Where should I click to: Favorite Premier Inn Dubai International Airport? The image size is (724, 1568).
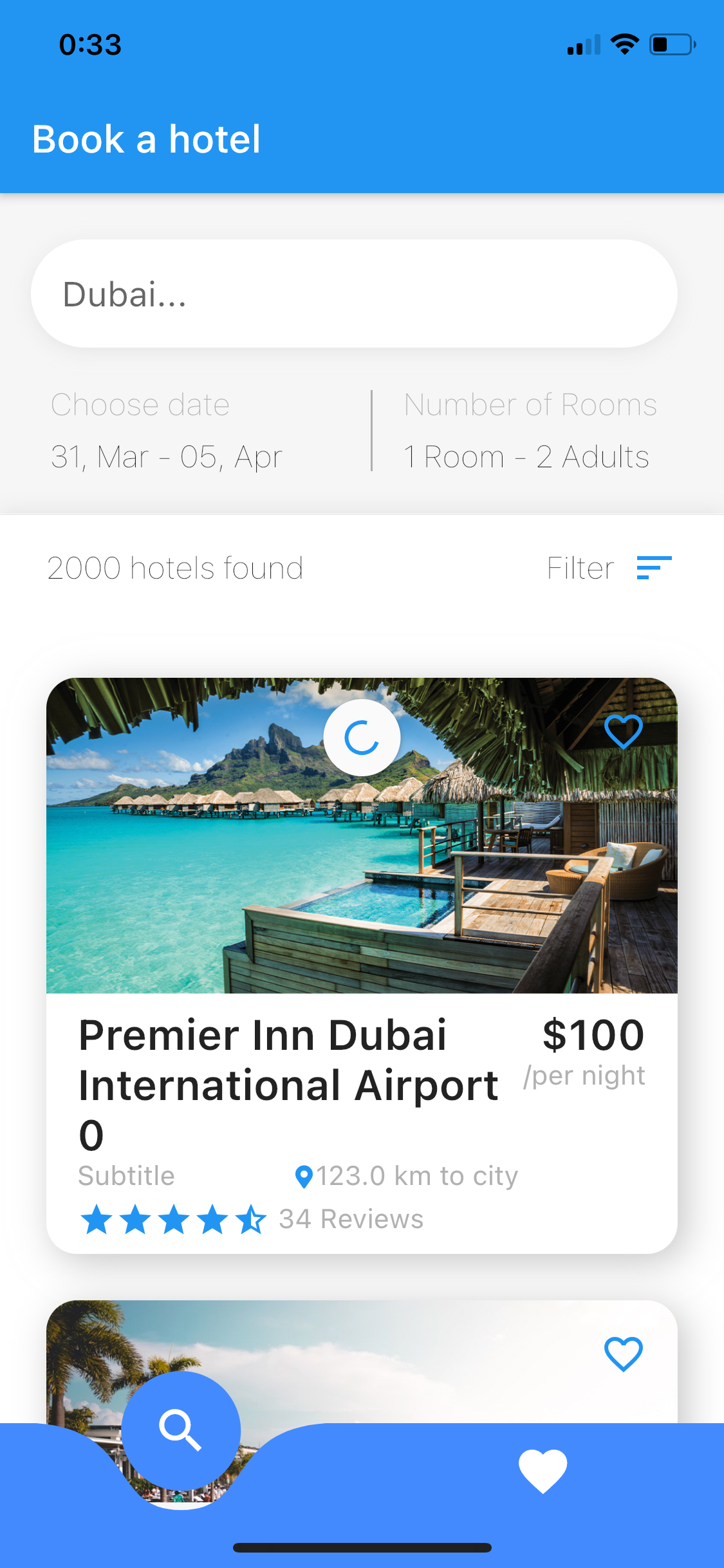(623, 732)
